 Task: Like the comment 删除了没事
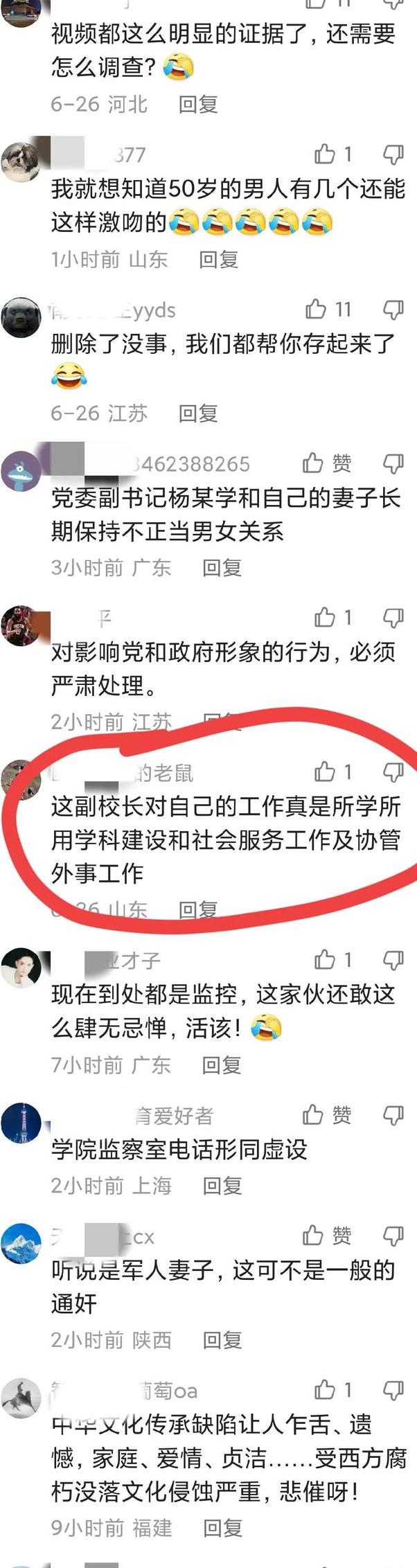[317, 309]
